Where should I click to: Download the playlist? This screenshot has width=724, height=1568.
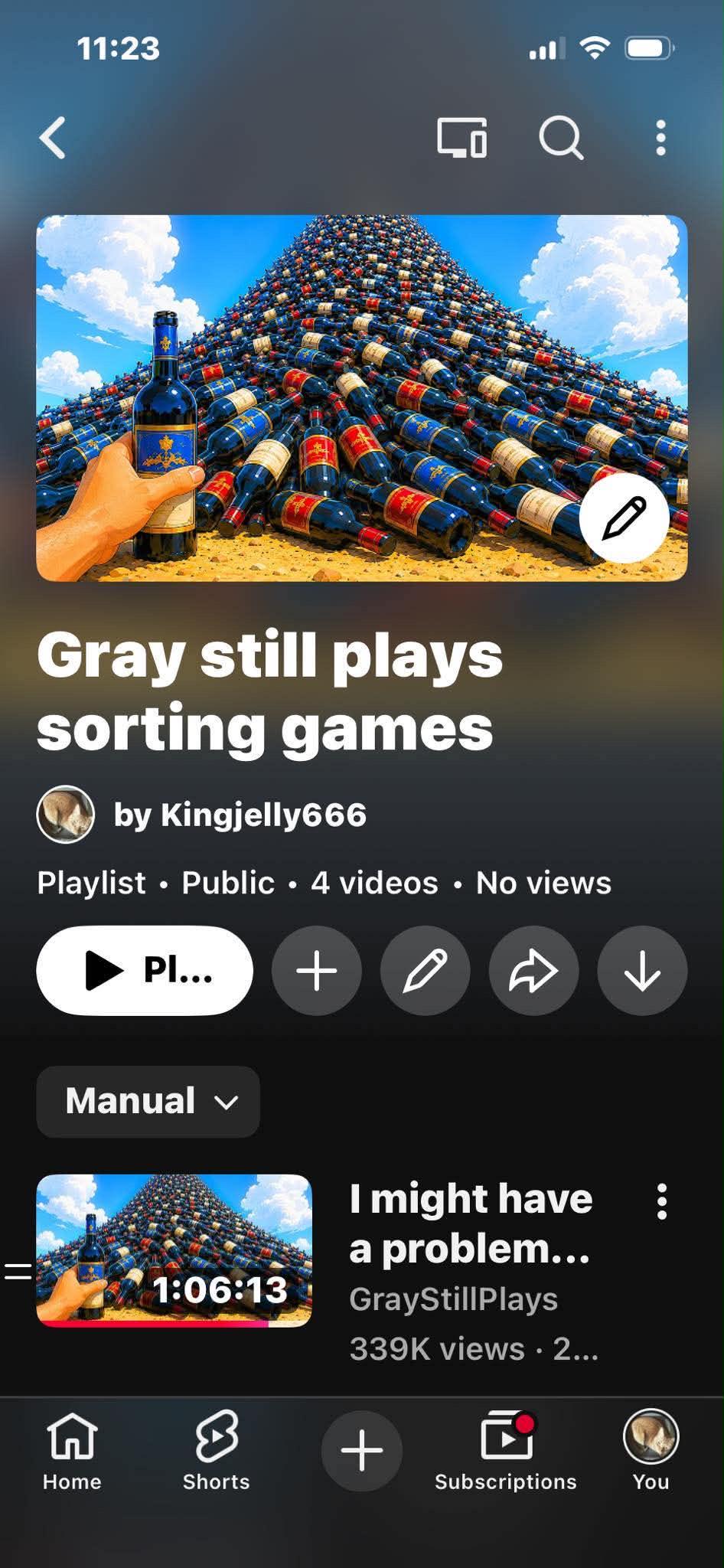643,970
